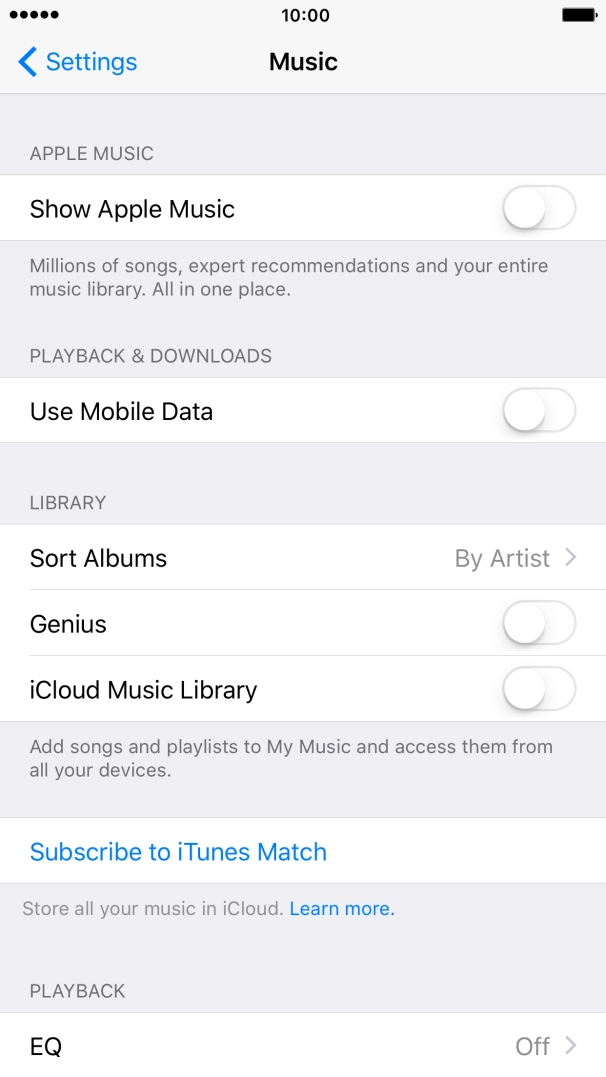
Task: Enable iCloud Music Library
Action: [x=539, y=690]
